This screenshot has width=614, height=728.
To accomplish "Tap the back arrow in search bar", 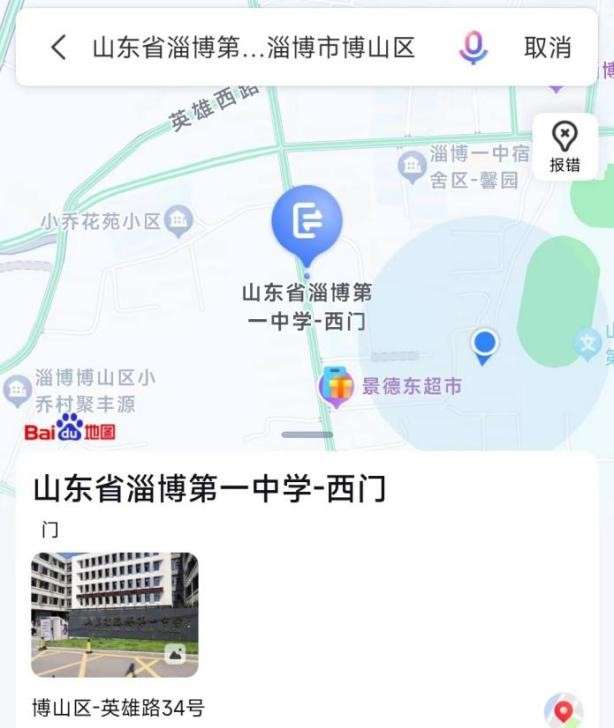I will (x=59, y=47).
